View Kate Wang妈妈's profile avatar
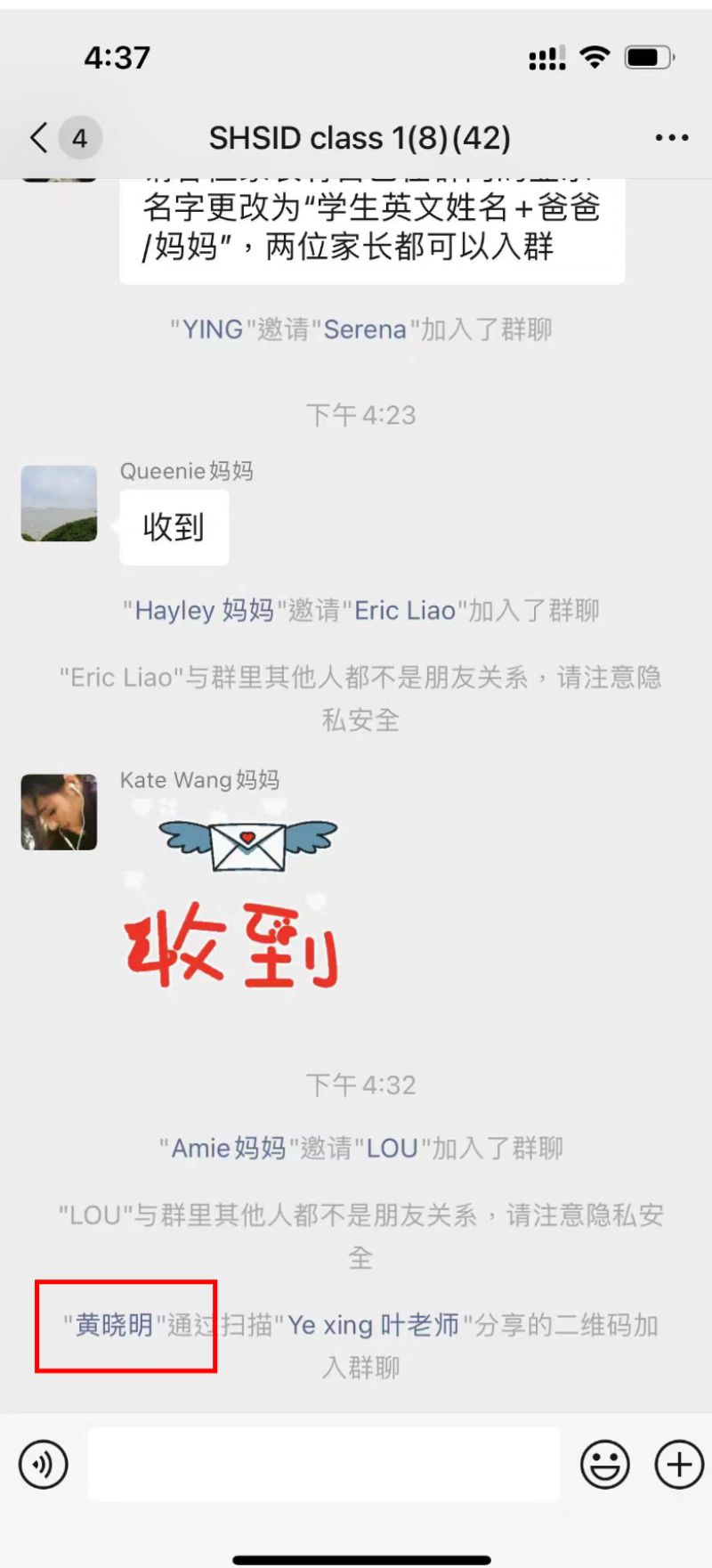 pyautogui.click(x=59, y=812)
